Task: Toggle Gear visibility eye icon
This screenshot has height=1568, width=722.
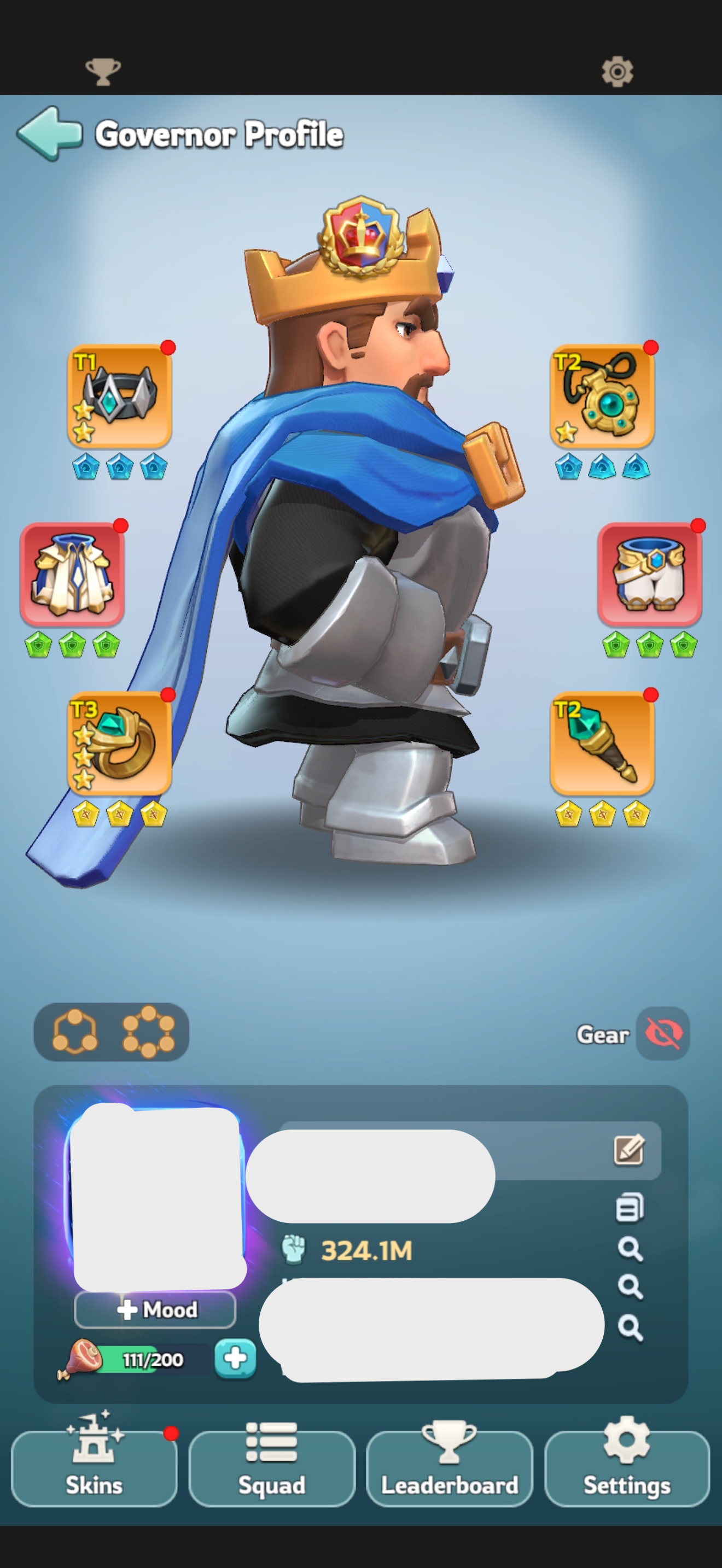Action: 663,1033
